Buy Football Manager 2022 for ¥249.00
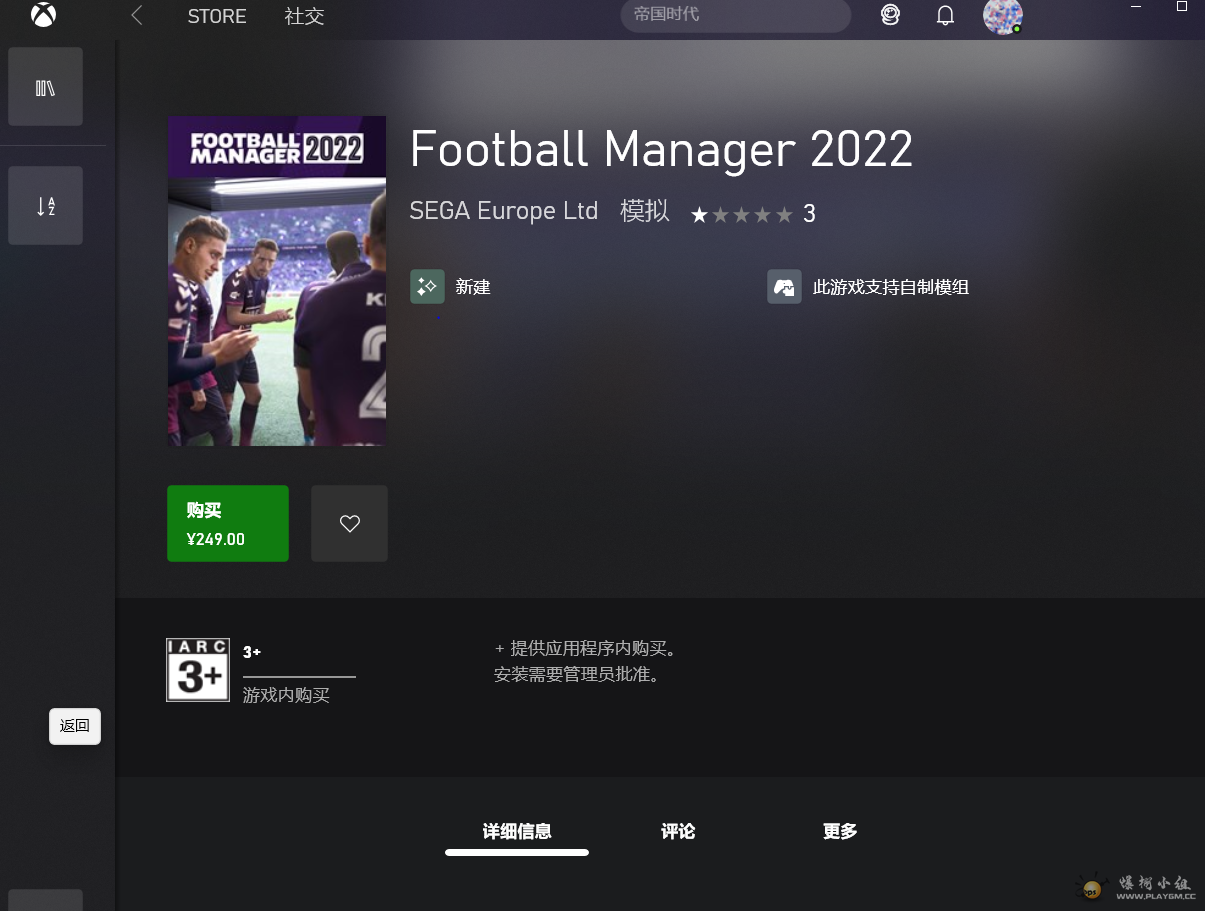This screenshot has height=911, width=1205. (228, 524)
